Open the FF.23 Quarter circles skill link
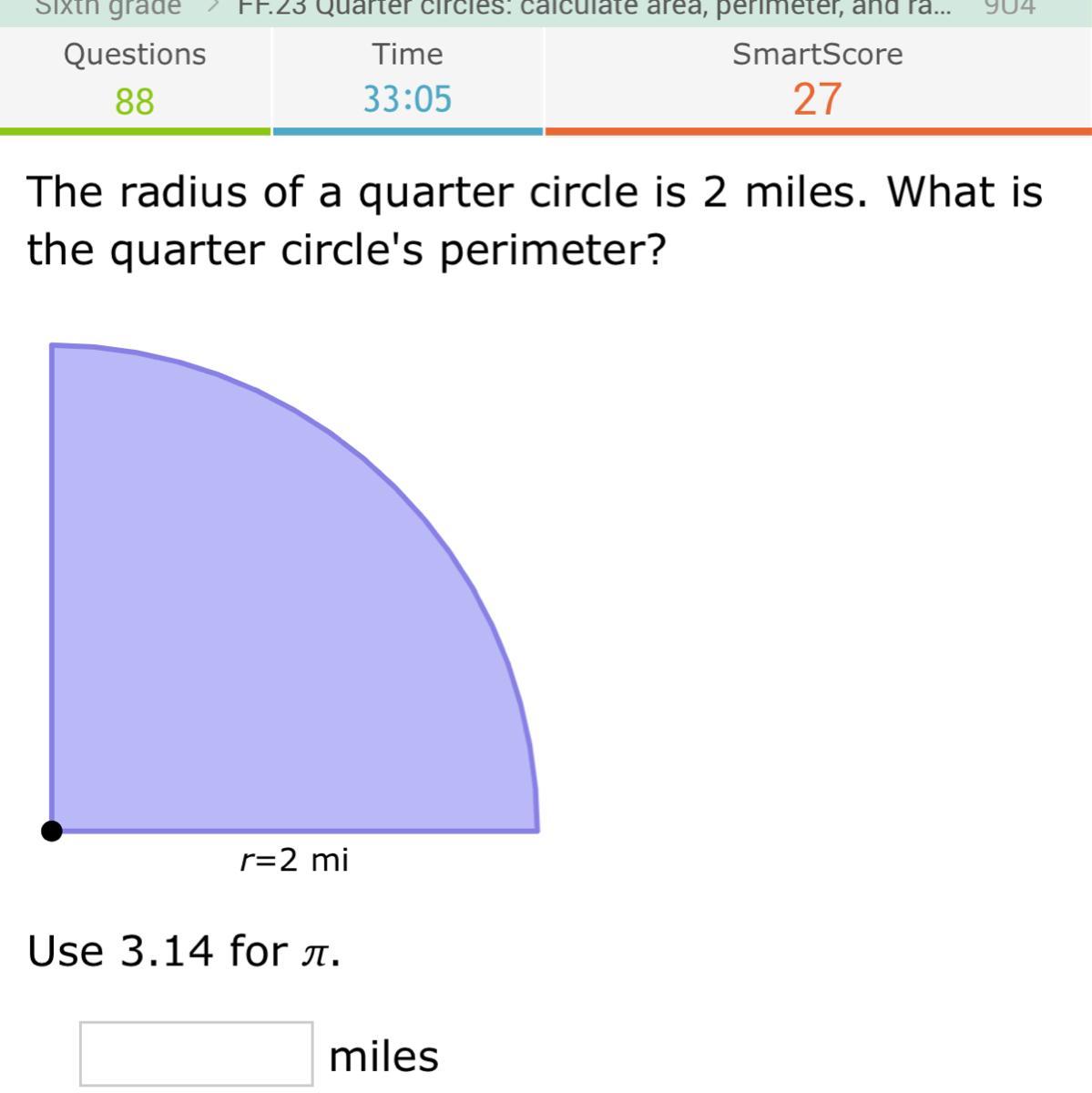The width and height of the screenshot is (1092, 1093). (x=594, y=8)
